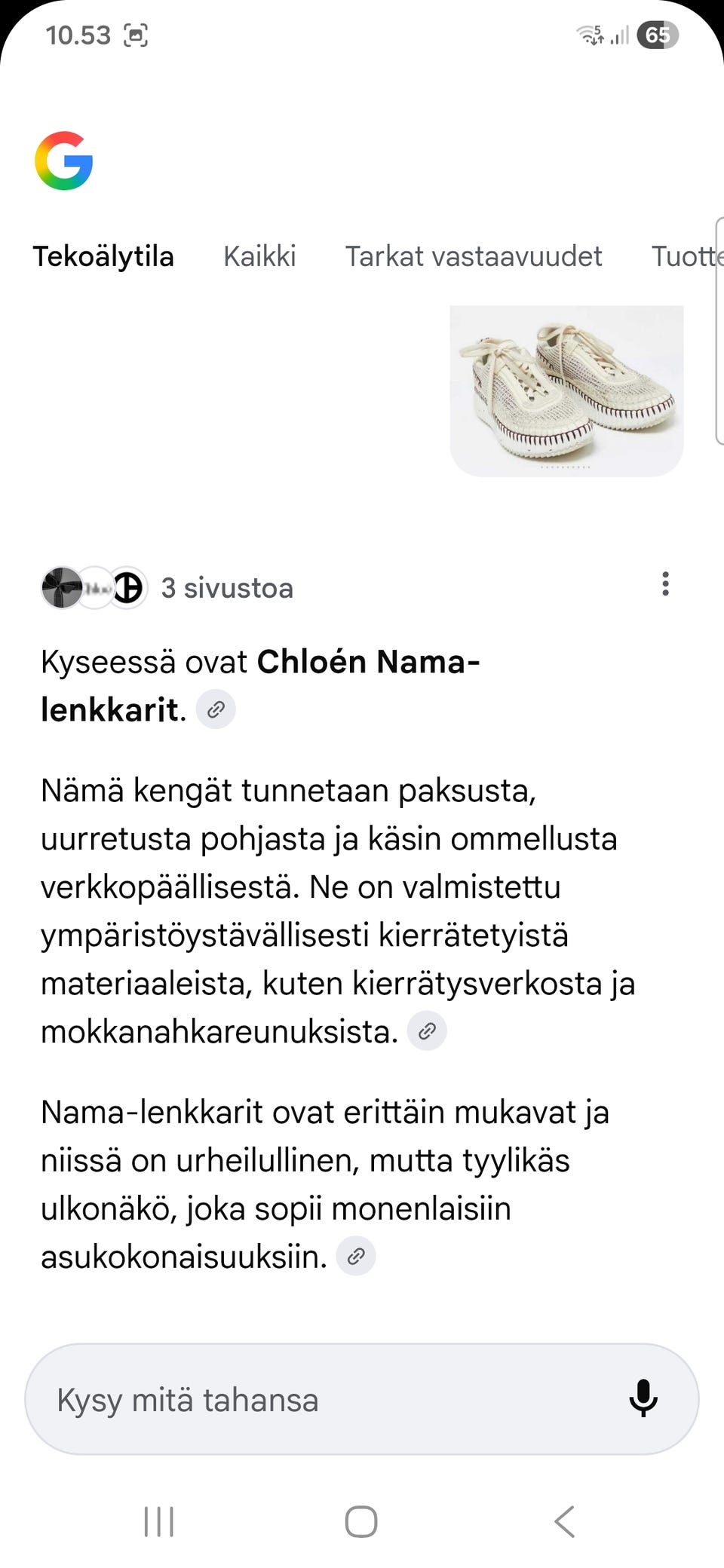724x1568 pixels.
Task: Open the Tarkat vastaavuudet tab
Action: click(473, 256)
